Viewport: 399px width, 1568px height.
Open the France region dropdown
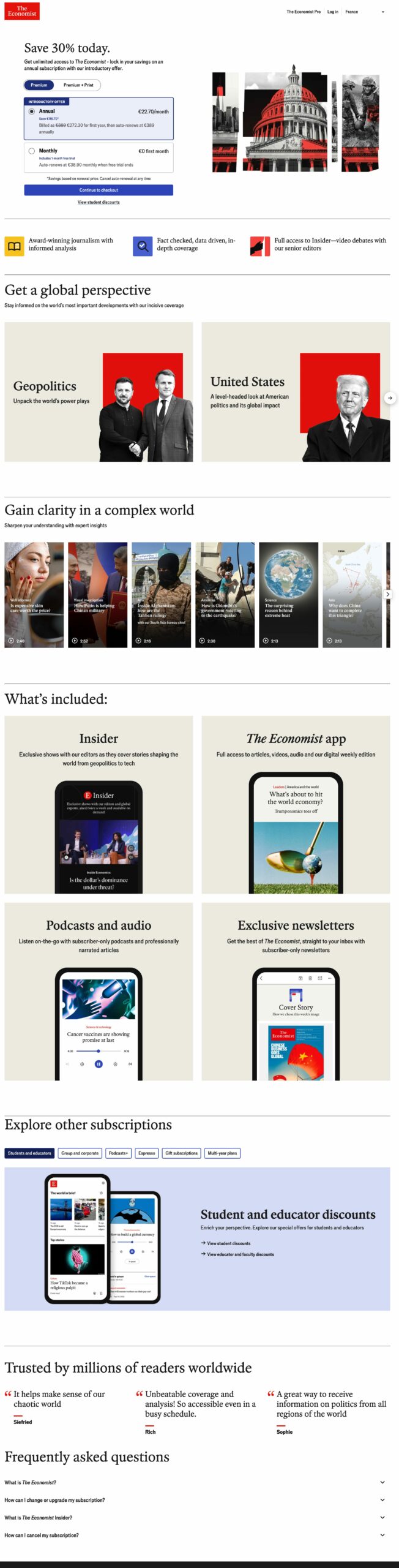365,12
